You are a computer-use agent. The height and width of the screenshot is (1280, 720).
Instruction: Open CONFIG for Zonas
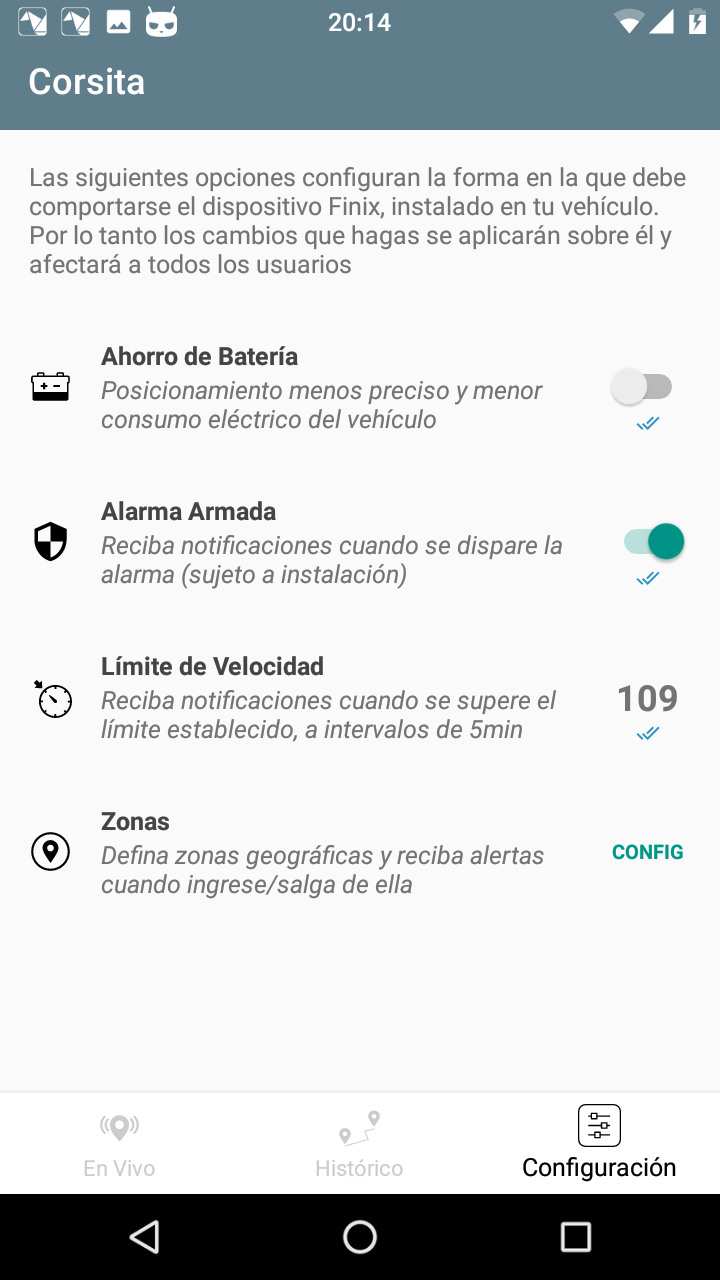tap(648, 852)
